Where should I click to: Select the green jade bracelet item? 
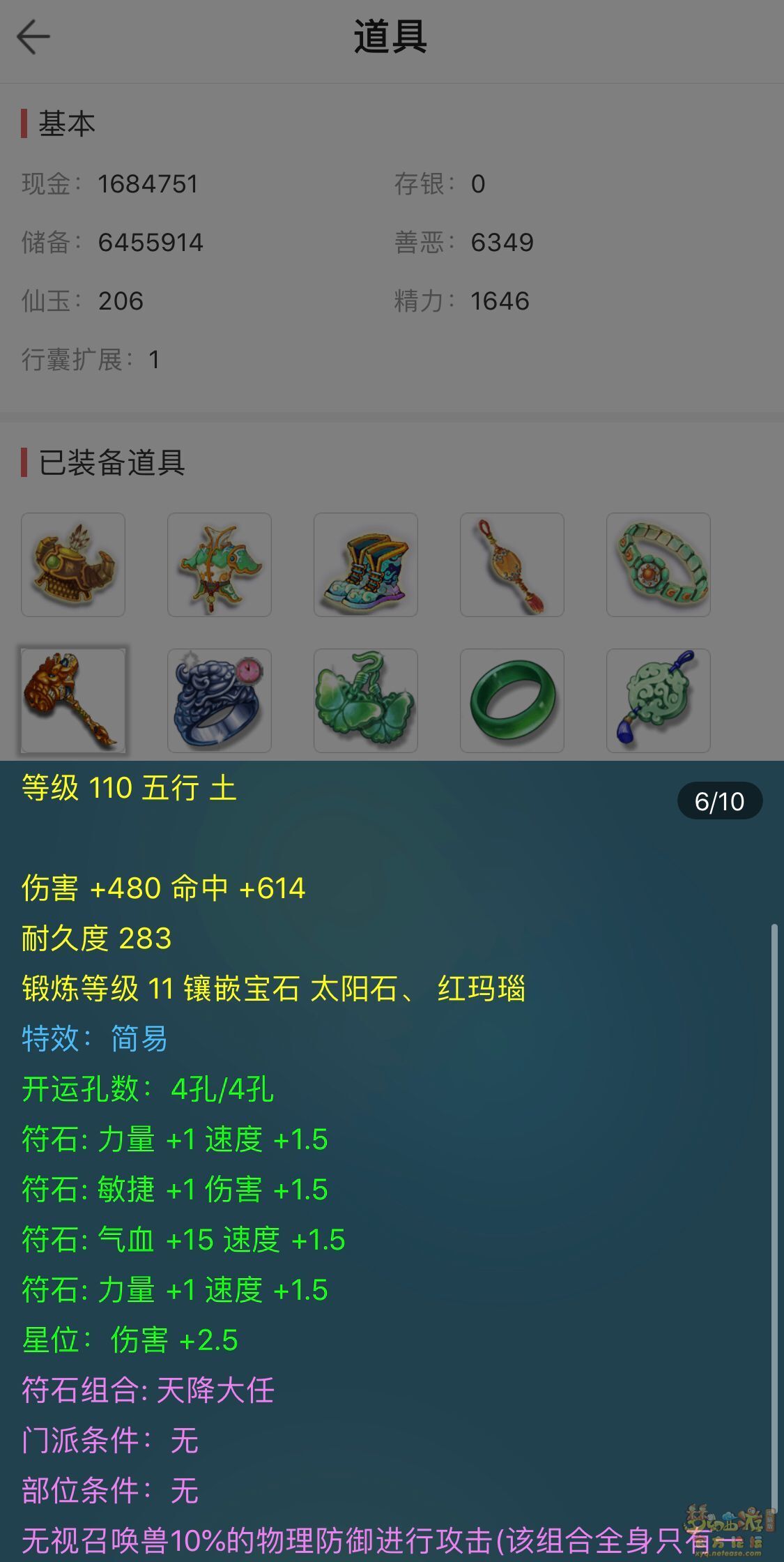[x=512, y=701]
